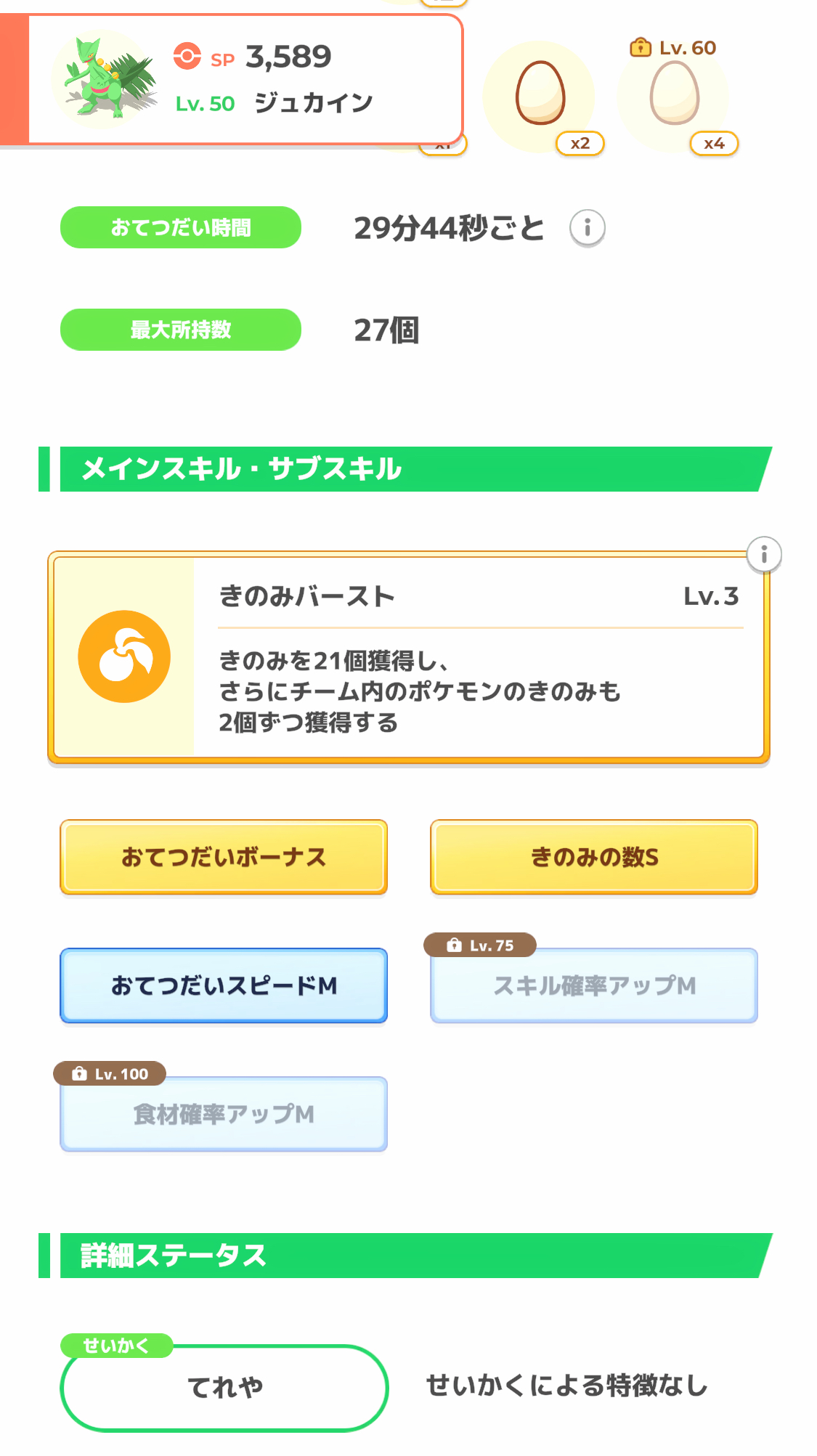Tap the きのみの数S sub skill
817x1456 pixels.
click(593, 857)
